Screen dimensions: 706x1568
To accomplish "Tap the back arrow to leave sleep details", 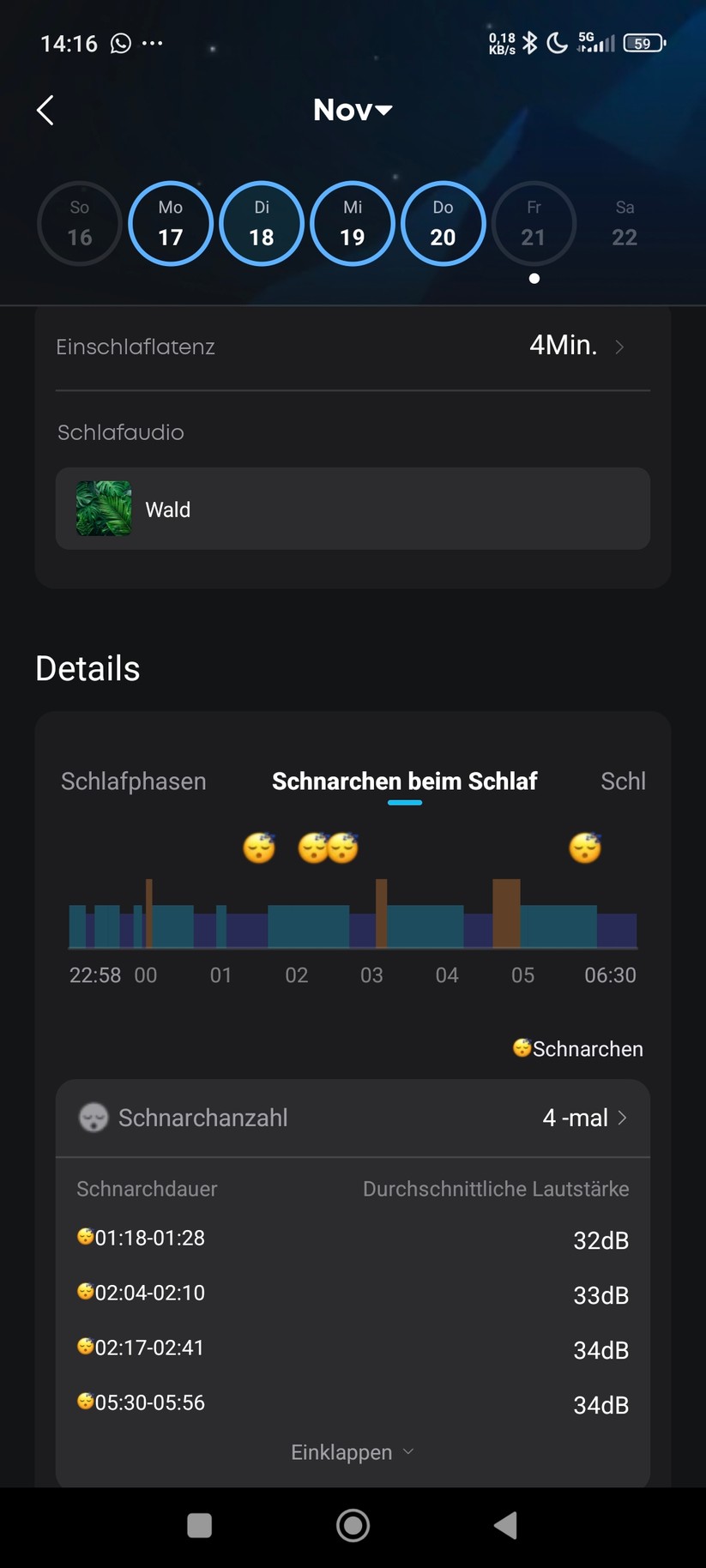I will pyautogui.click(x=45, y=110).
